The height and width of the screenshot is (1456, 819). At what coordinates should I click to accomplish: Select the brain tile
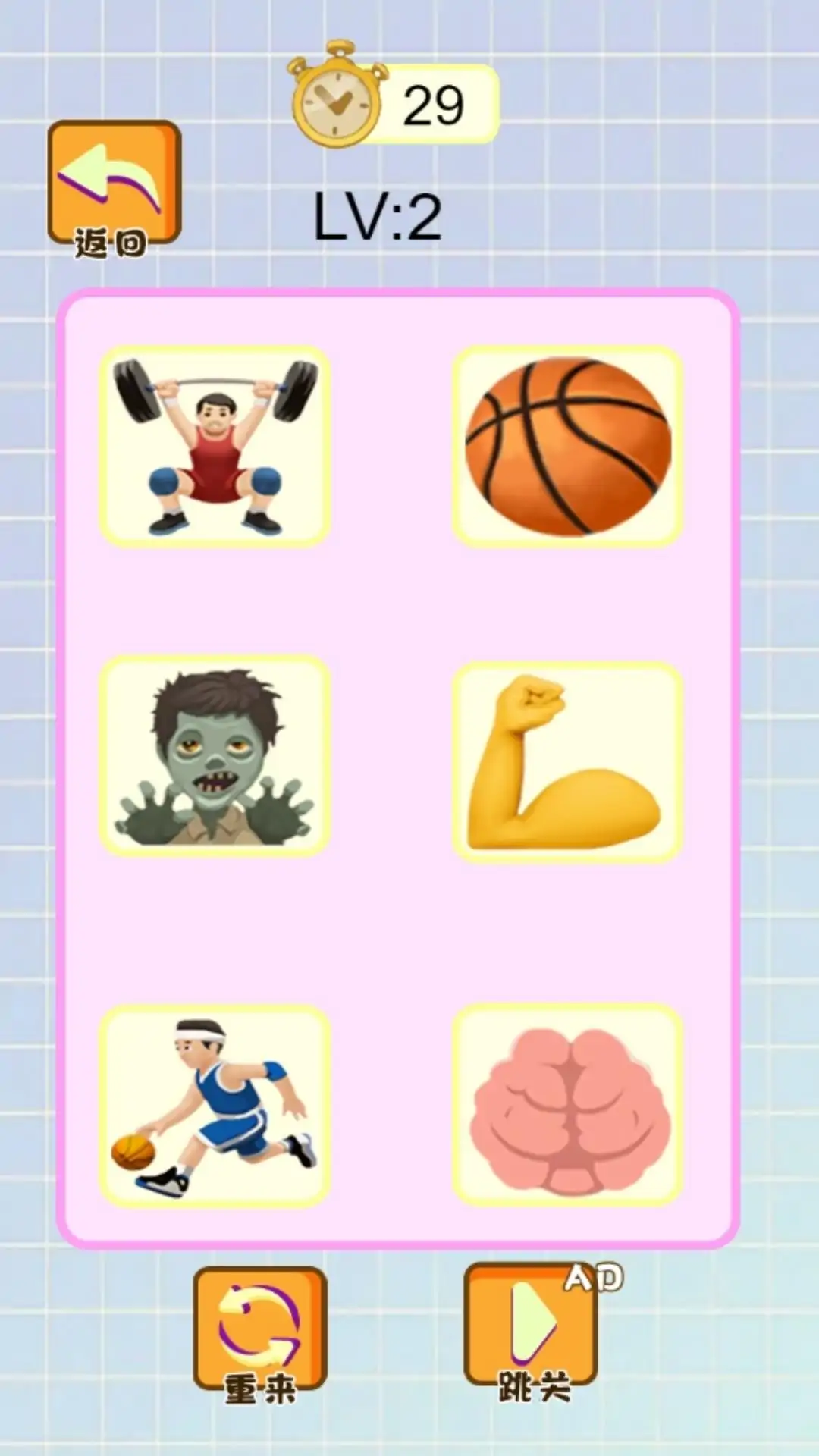tap(568, 1106)
